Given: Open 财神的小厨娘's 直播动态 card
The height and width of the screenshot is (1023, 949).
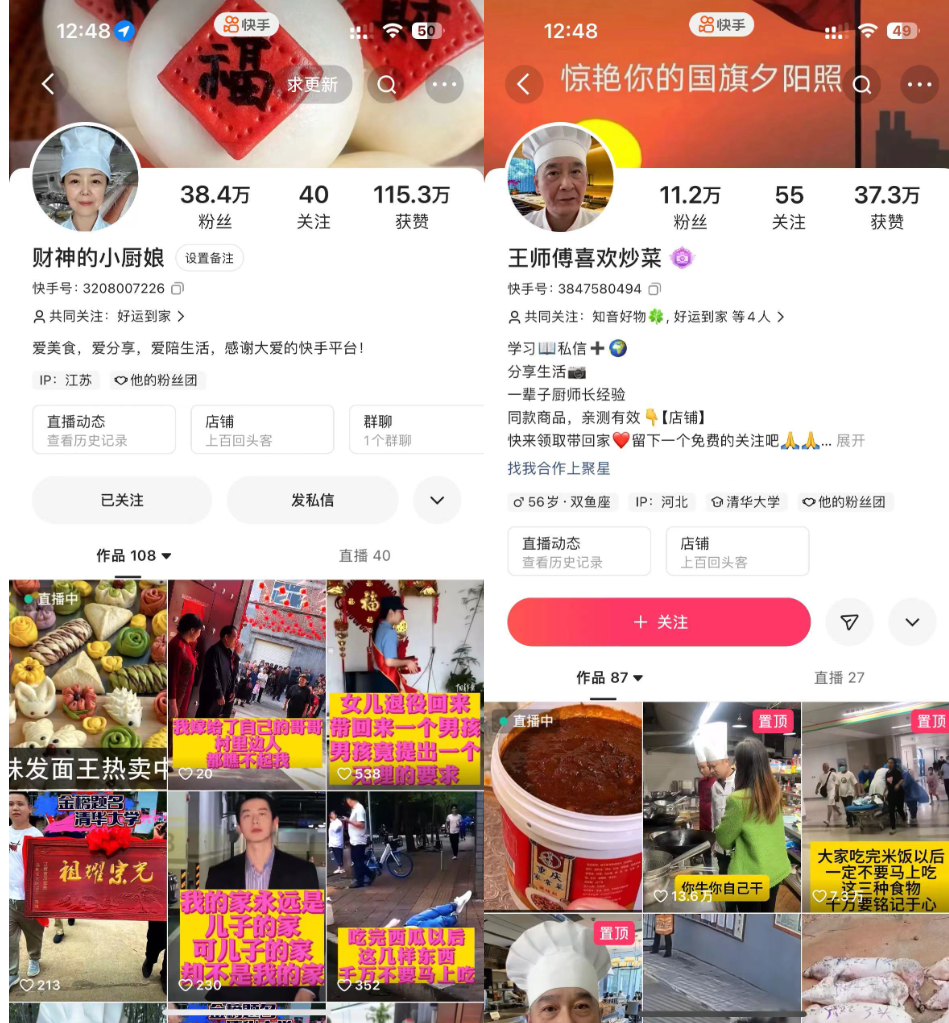Looking at the screenshot, I should (x=103, y=429).
